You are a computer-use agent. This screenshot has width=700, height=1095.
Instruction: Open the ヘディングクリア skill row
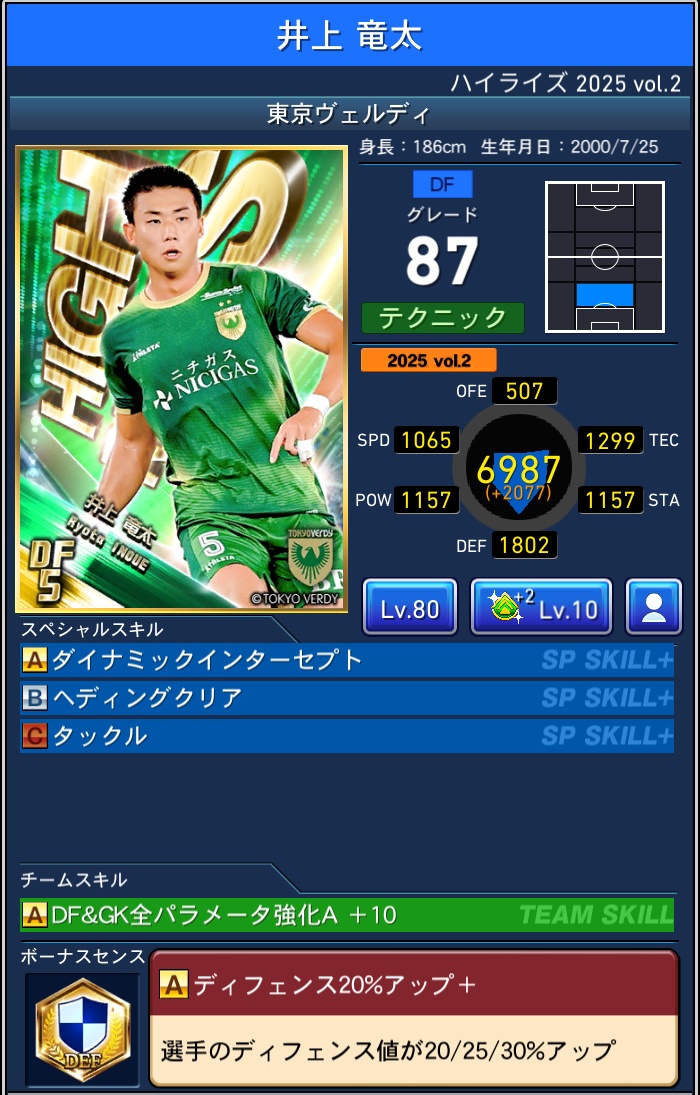tap(346, 697)
